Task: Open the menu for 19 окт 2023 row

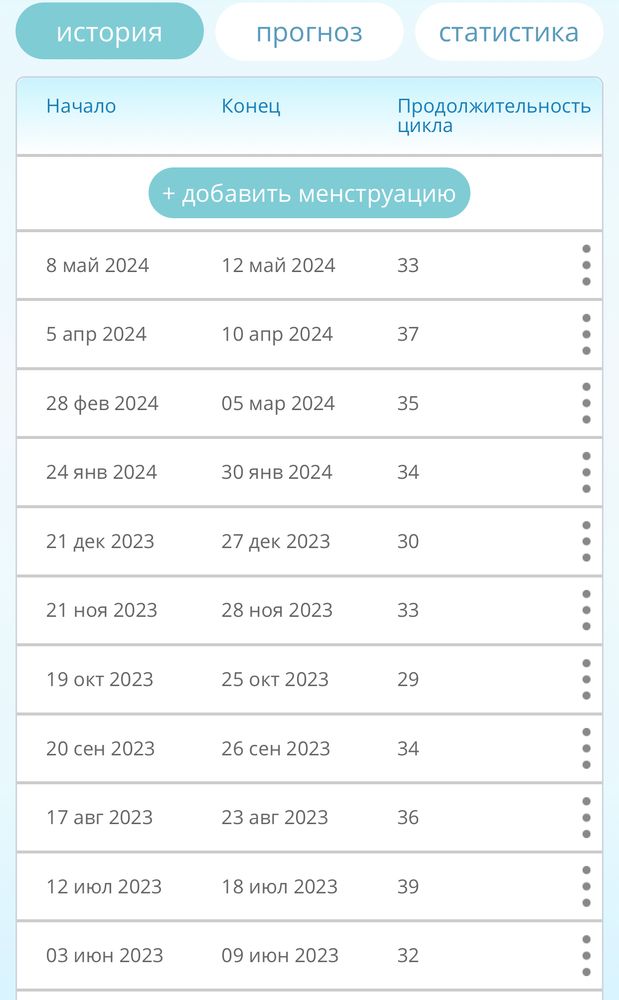Action: [586, 679]
